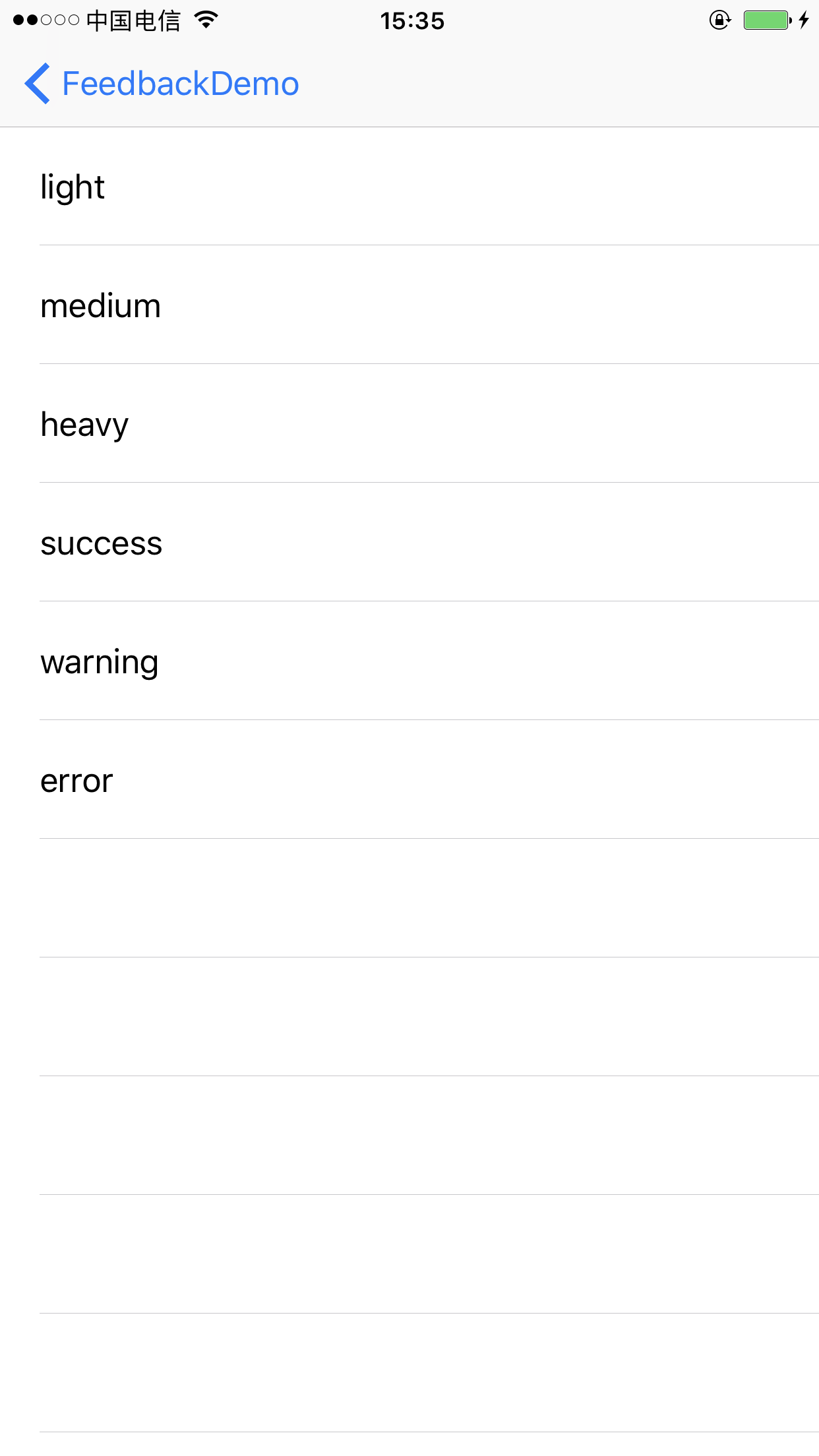The width and height of the screenshot is (819, 1456).
Task: Select the light feedback row
Action: point(409,187)
